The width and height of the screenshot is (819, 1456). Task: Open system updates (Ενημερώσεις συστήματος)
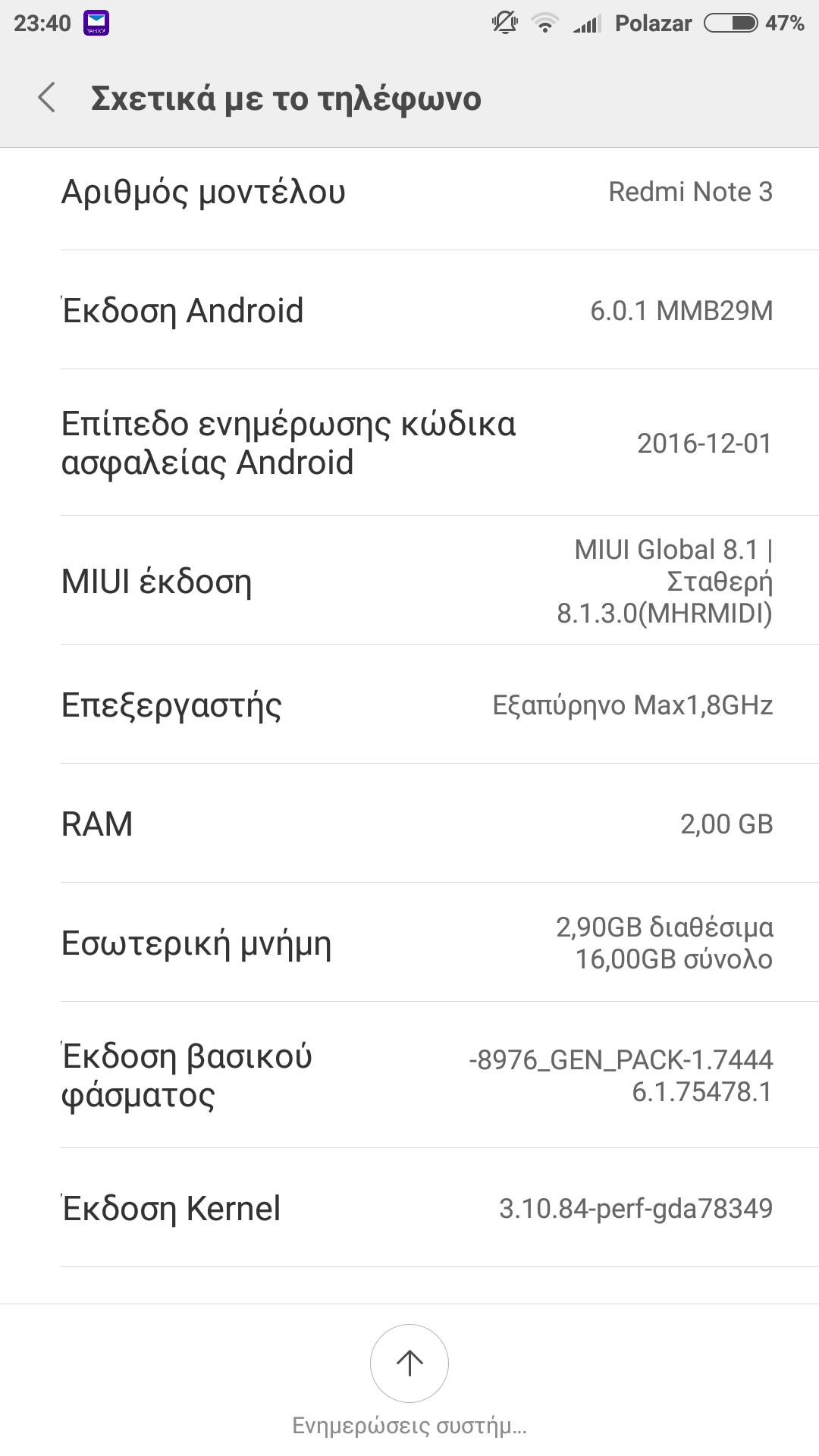(x=409, y=1363)
